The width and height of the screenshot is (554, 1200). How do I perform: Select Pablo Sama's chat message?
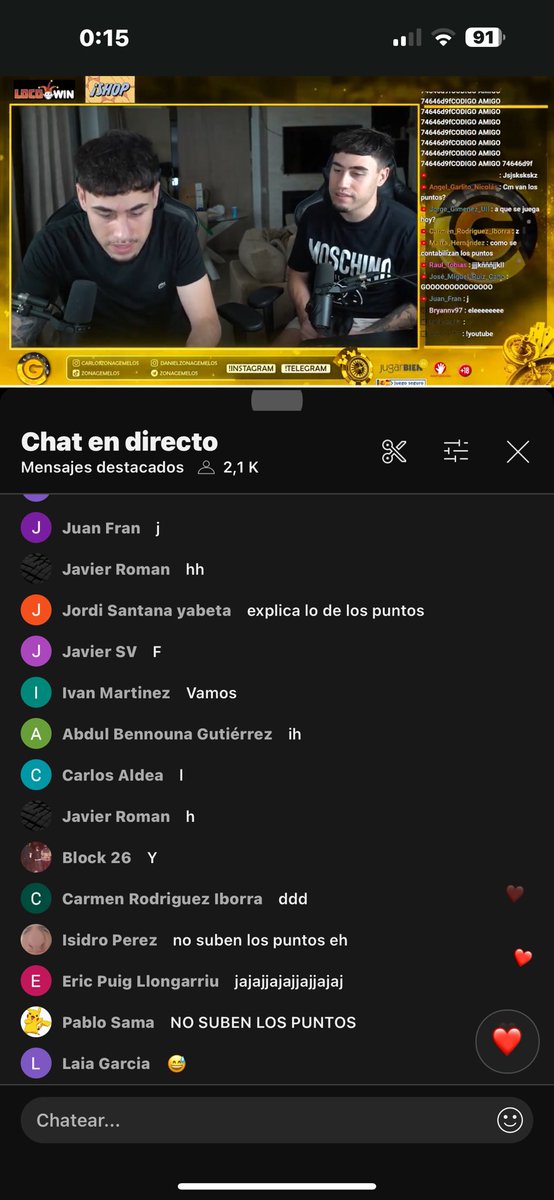point(277,1022)
